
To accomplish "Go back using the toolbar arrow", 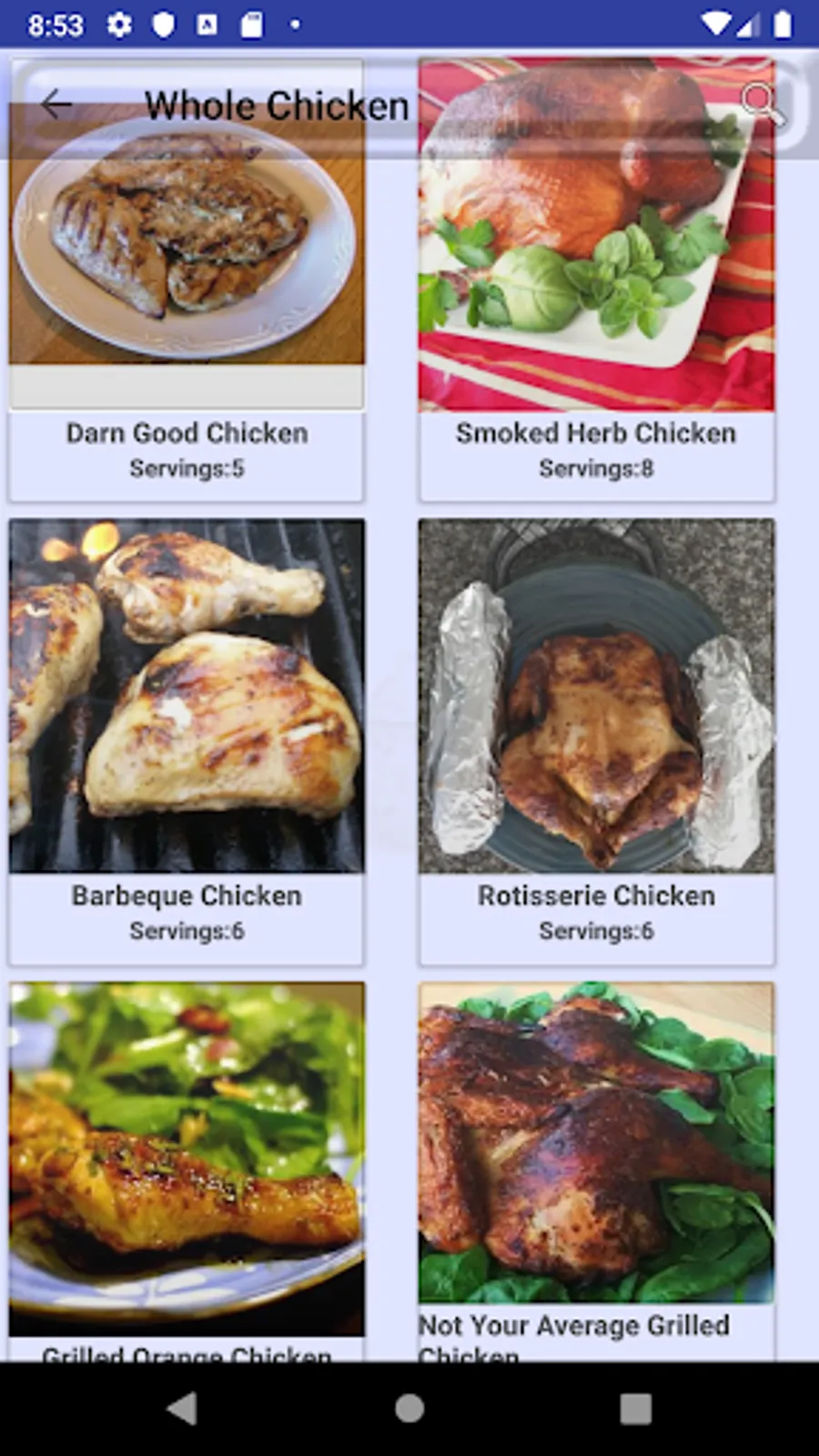I will (56, 106).
